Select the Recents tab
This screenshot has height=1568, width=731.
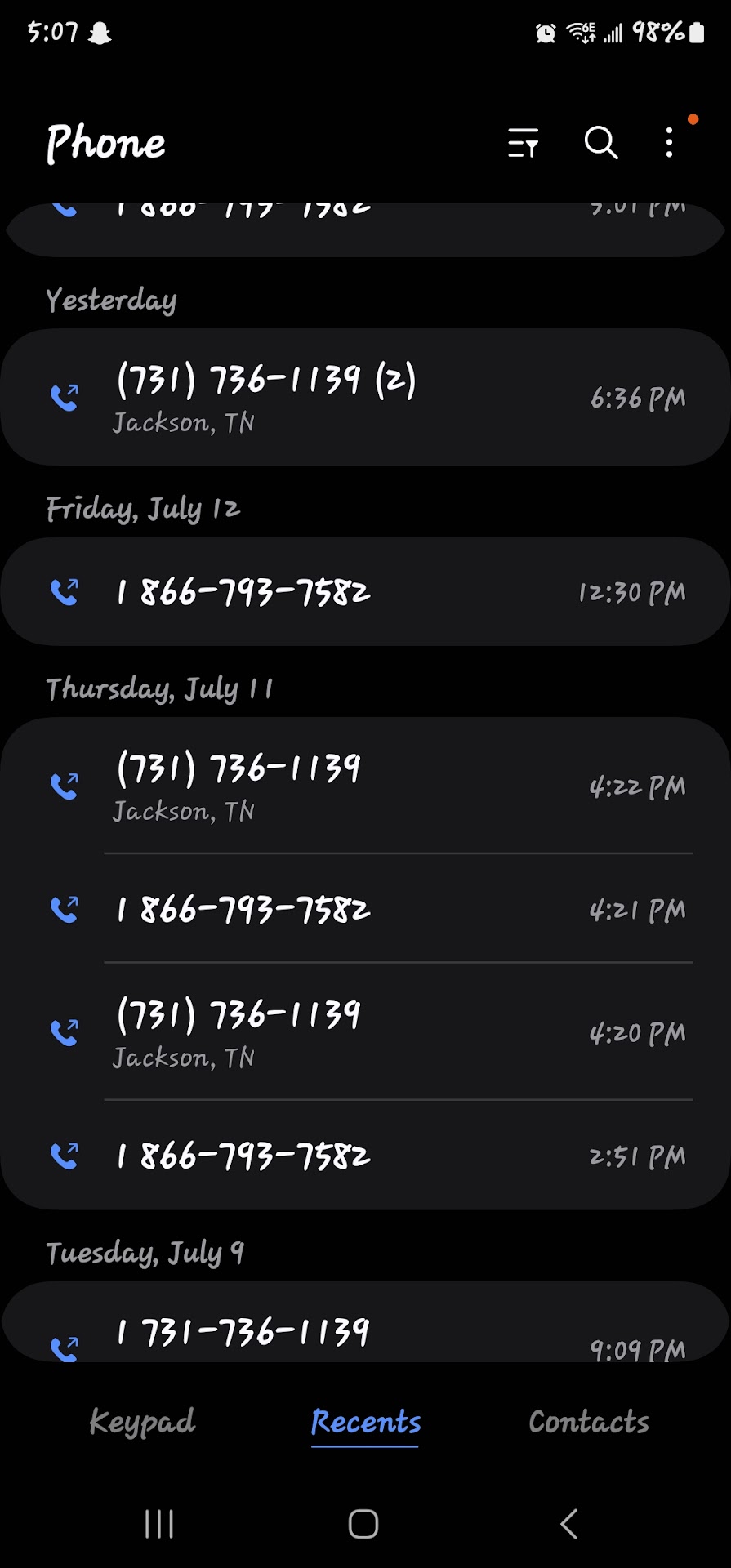[365, 1422]
